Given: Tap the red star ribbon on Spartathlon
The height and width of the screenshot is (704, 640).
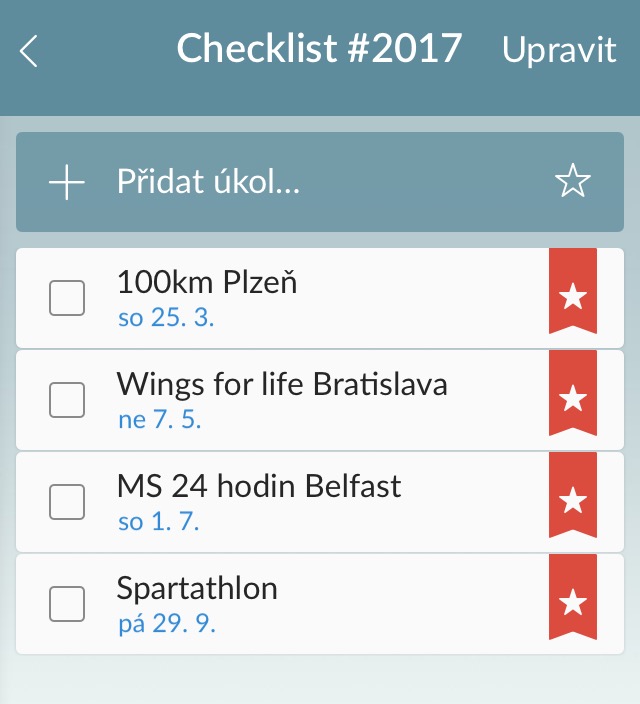Looking at the screenshot, I should pos(573,602).
